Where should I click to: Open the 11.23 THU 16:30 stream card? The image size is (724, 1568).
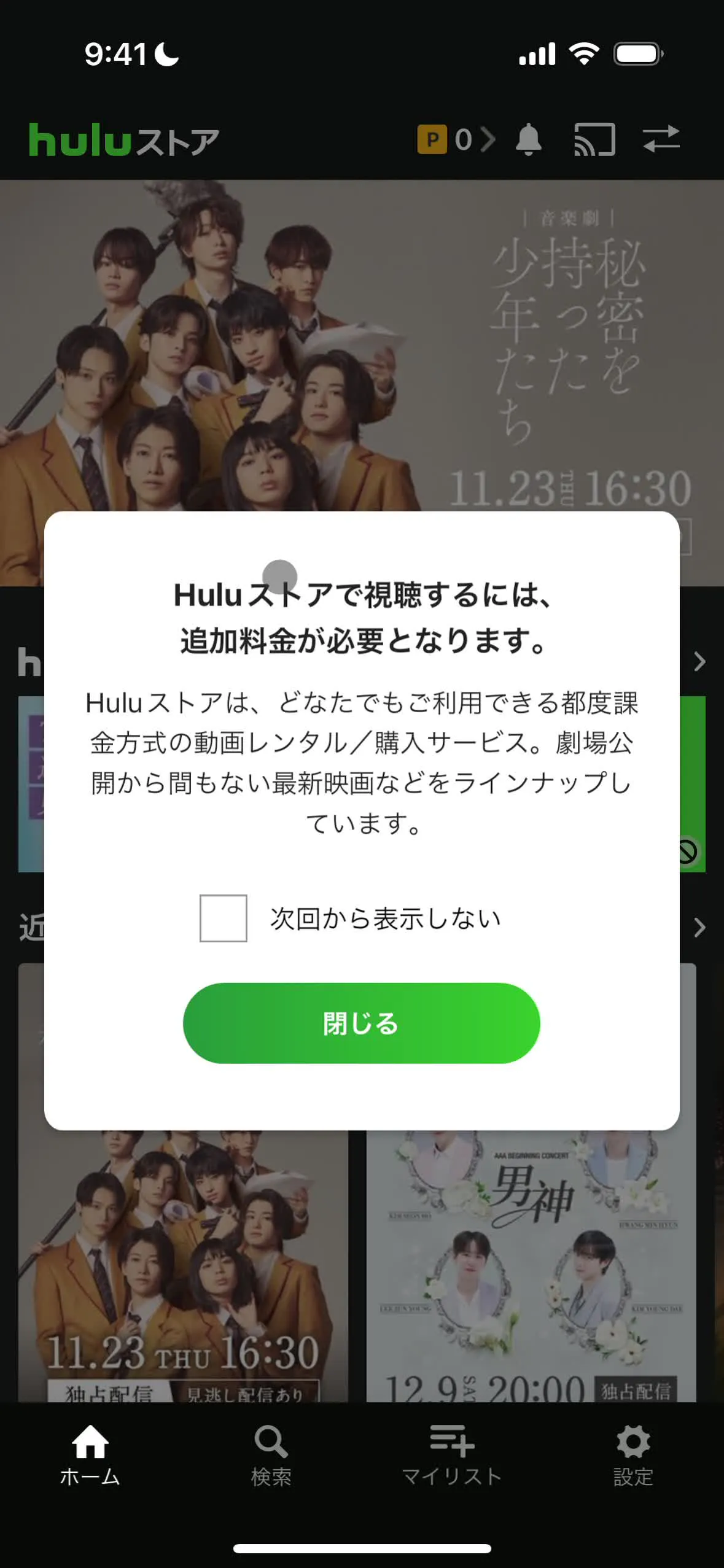(x=183, y=1265)
